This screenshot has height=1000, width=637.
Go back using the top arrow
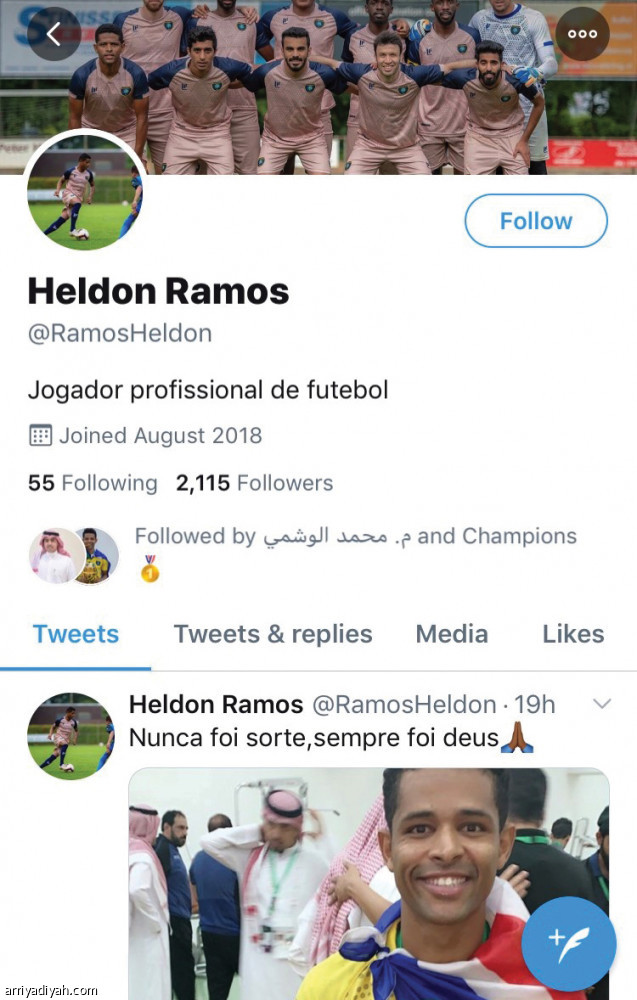pyautogui.click(x=55, y=35)
